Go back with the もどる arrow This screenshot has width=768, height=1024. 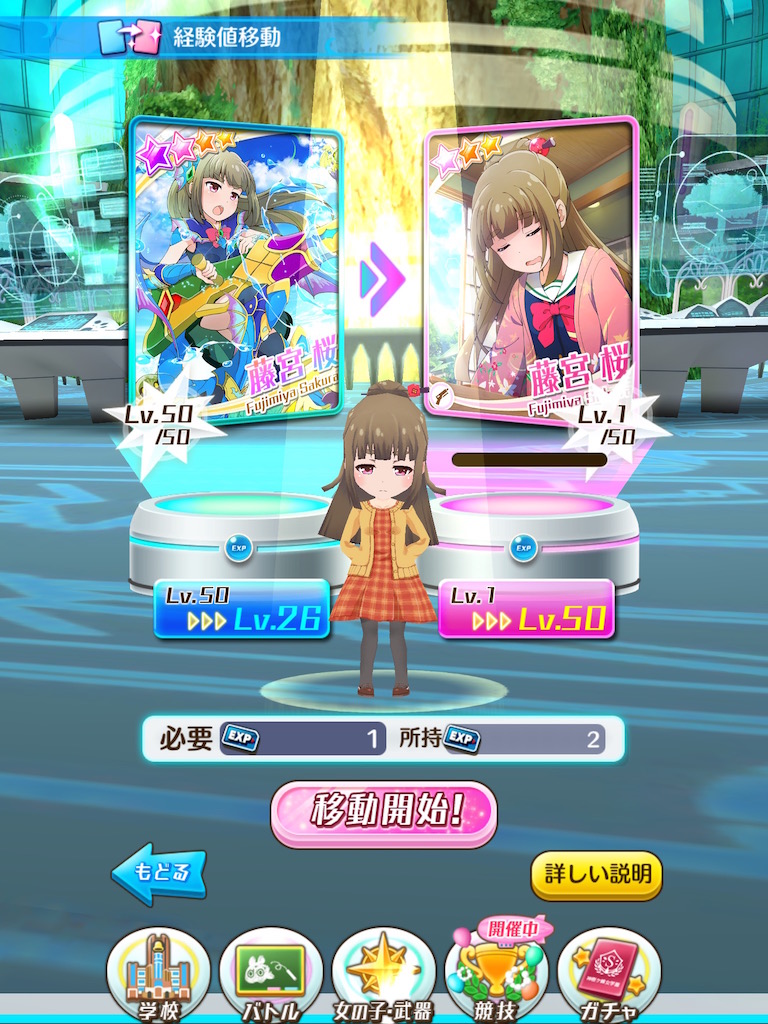click(x=158, y=874)
